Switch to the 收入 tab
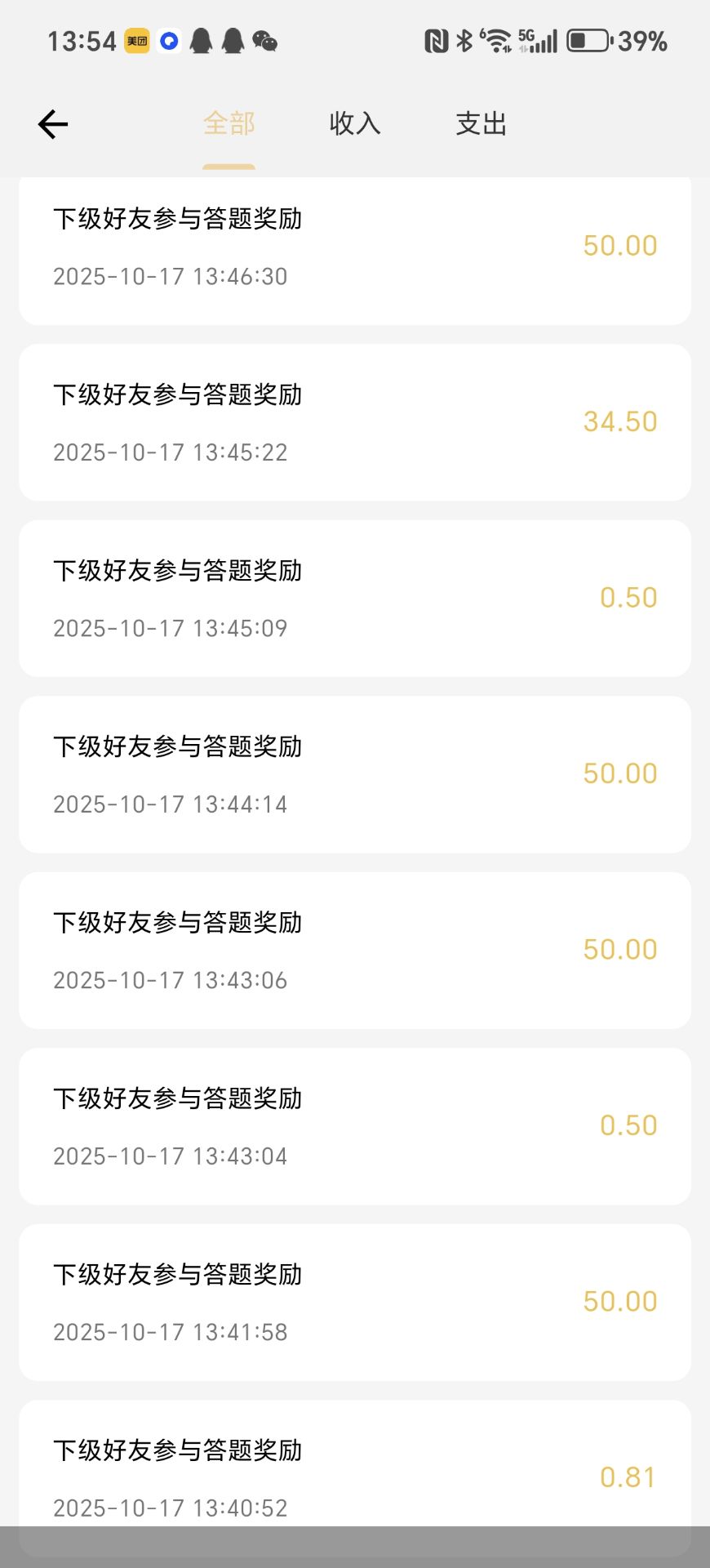Screen dimensions: 710x1568 (355, 124)
